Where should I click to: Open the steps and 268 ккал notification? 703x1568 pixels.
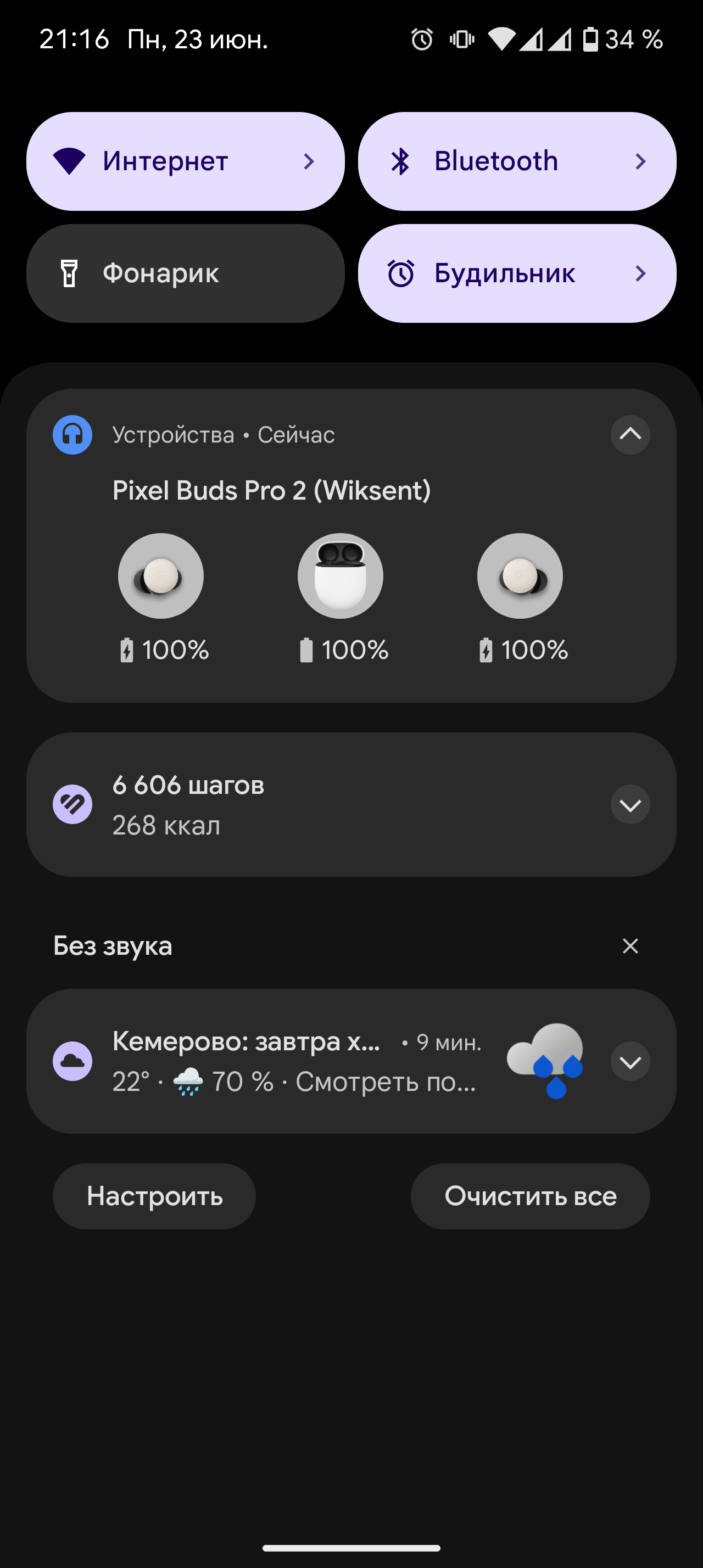pyautogui.click(x=304, y=805)
